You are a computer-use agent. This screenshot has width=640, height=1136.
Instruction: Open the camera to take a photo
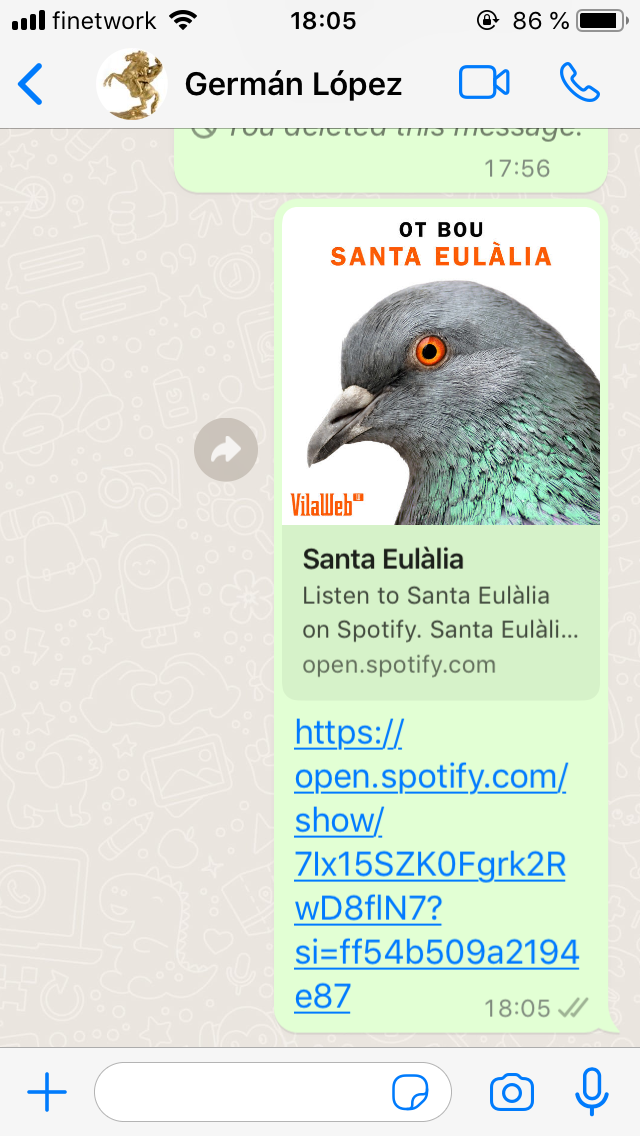click(512, 1092)
